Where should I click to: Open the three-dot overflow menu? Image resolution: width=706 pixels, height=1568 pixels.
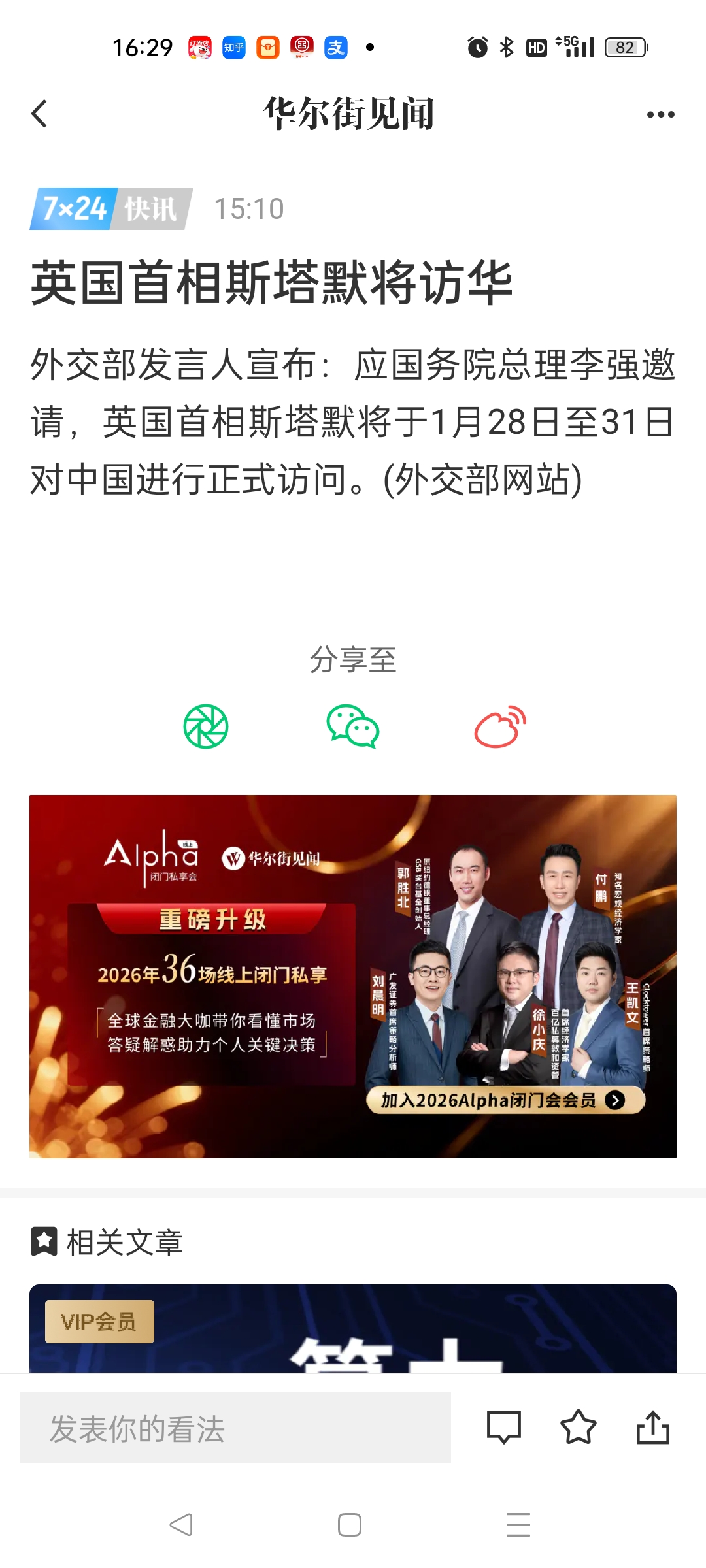660,114
